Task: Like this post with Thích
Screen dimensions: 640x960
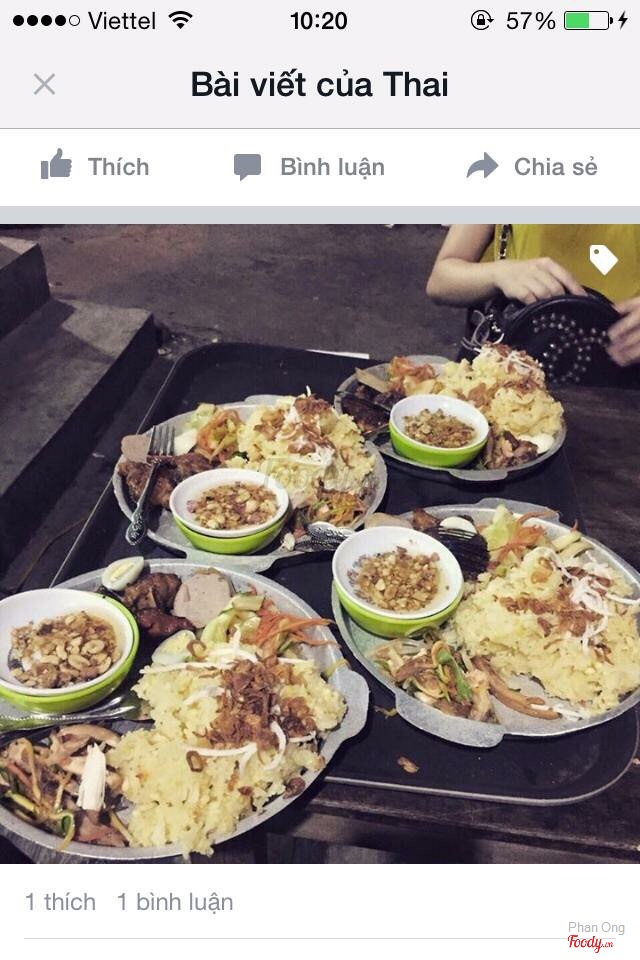Action: (95, 167)
